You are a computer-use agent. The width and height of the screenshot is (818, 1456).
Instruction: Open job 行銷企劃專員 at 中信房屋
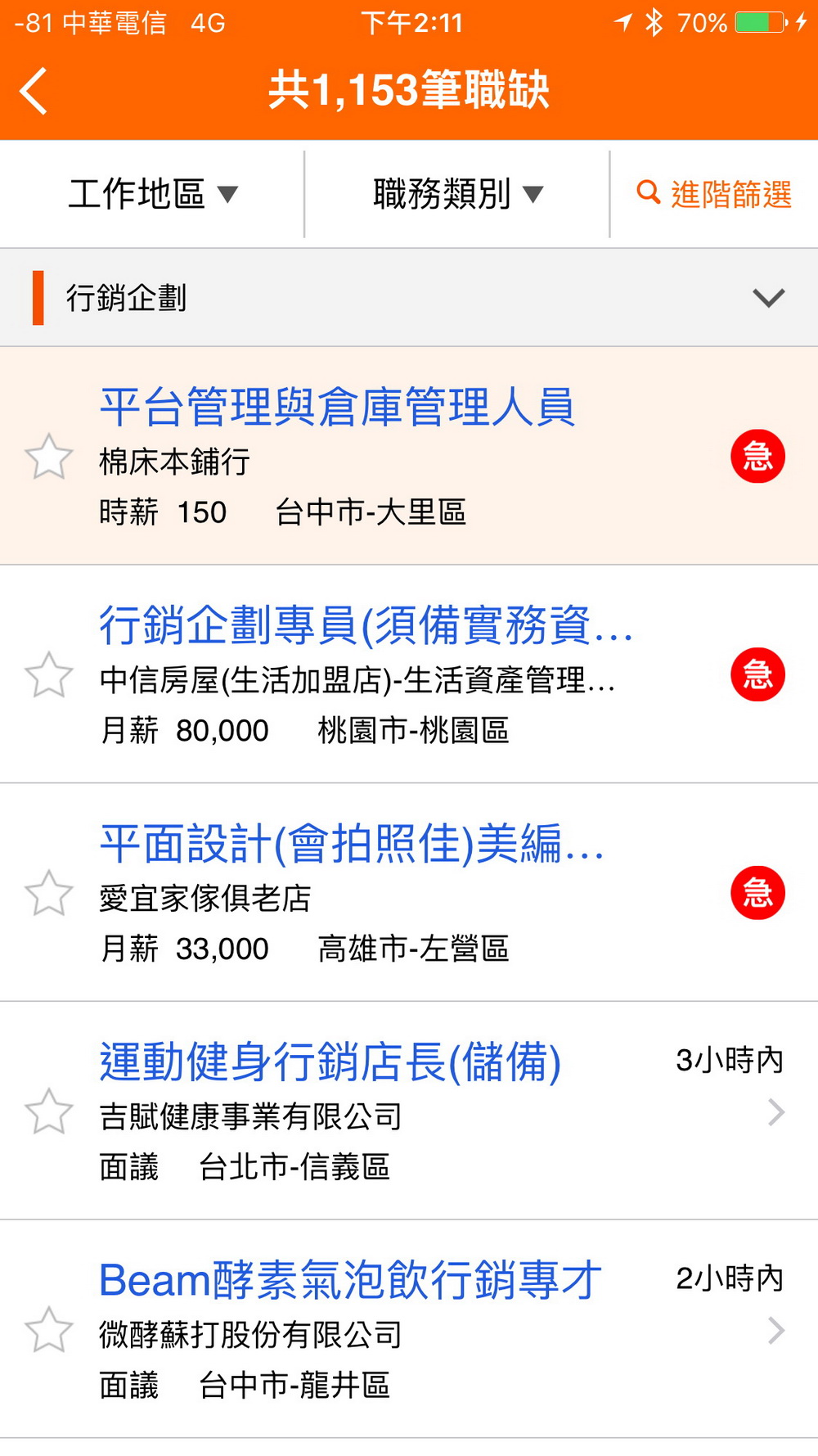coord(366,625)
